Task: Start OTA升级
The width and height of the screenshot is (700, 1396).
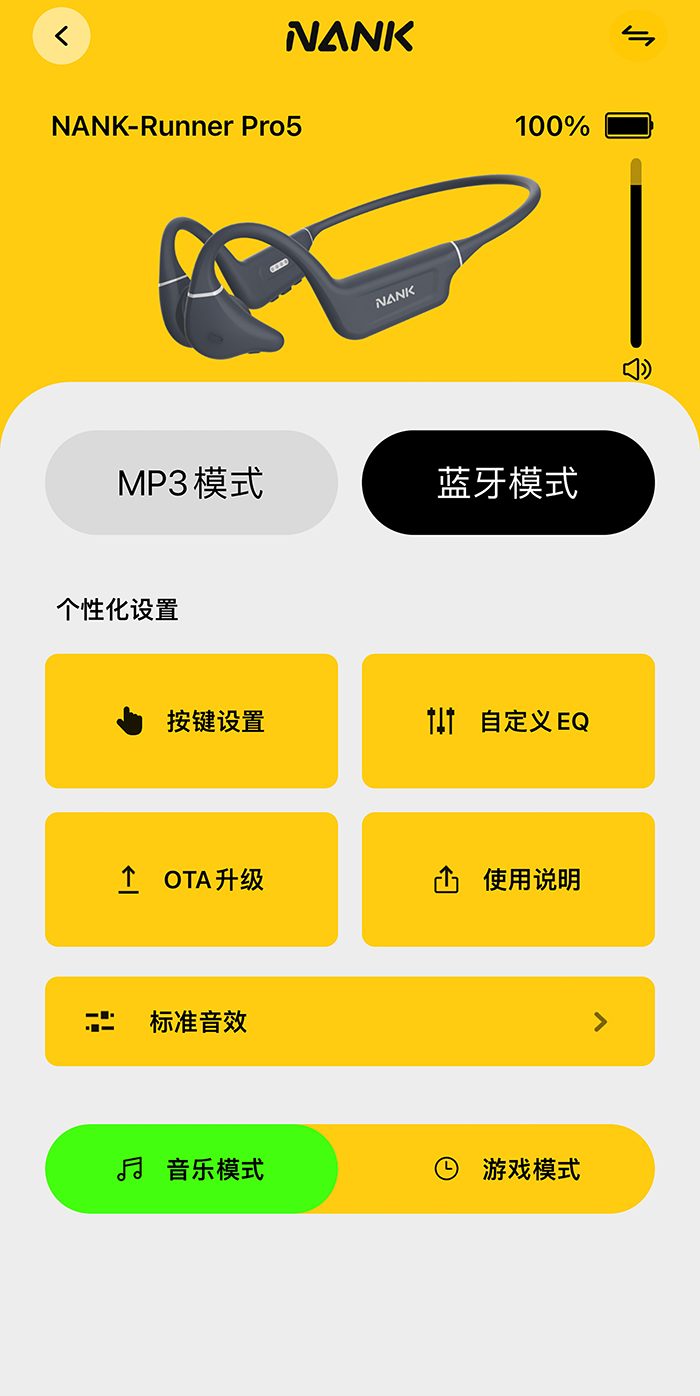Action: (191, 880)
